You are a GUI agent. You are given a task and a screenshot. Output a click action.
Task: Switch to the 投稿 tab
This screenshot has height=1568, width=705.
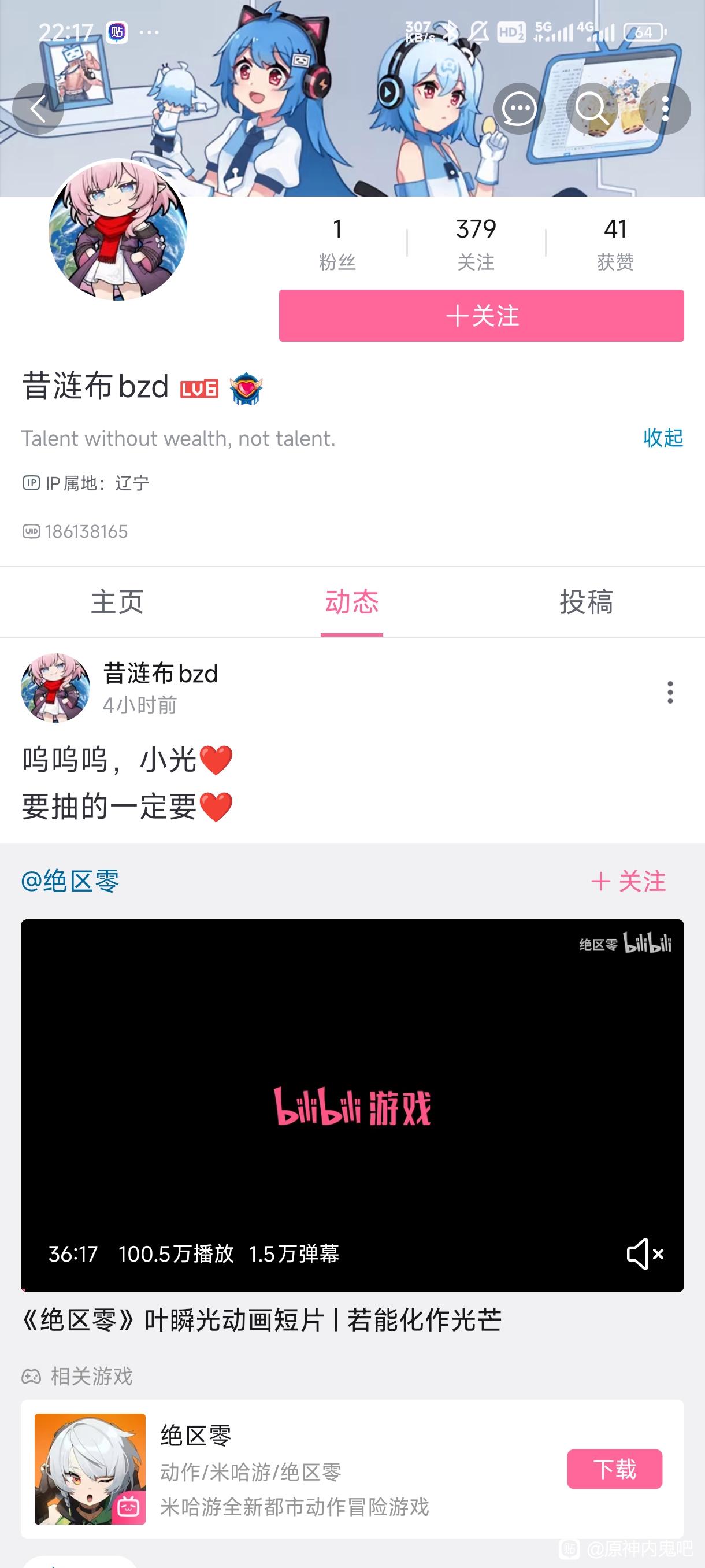point(587,602)
